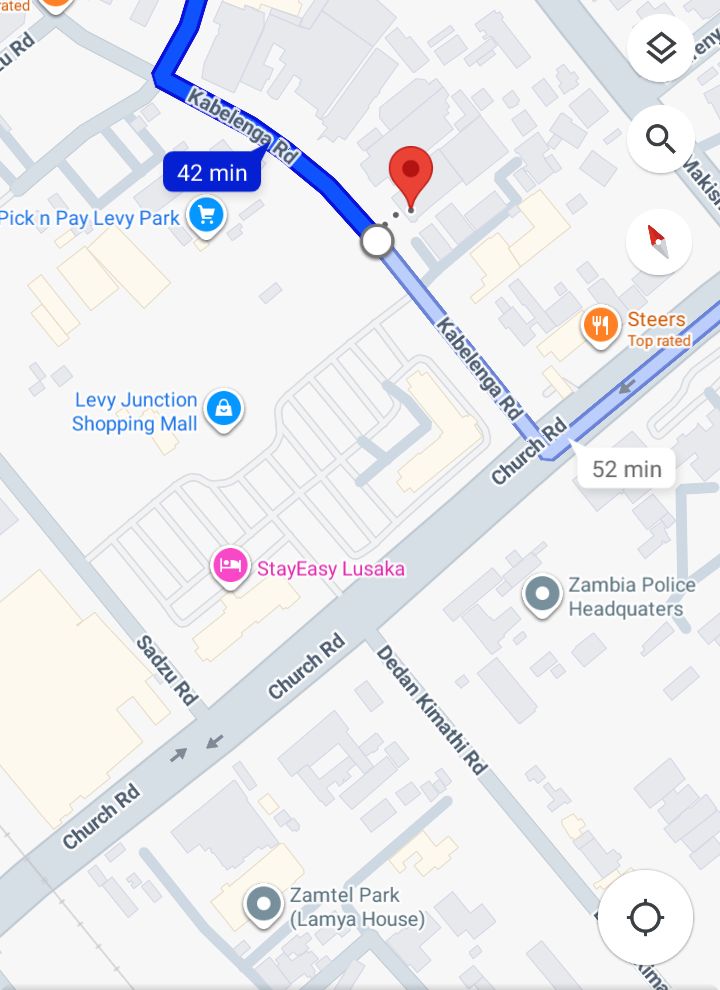Tap the compass to reorient map
720x990 pixels.
tap(658, 241)
